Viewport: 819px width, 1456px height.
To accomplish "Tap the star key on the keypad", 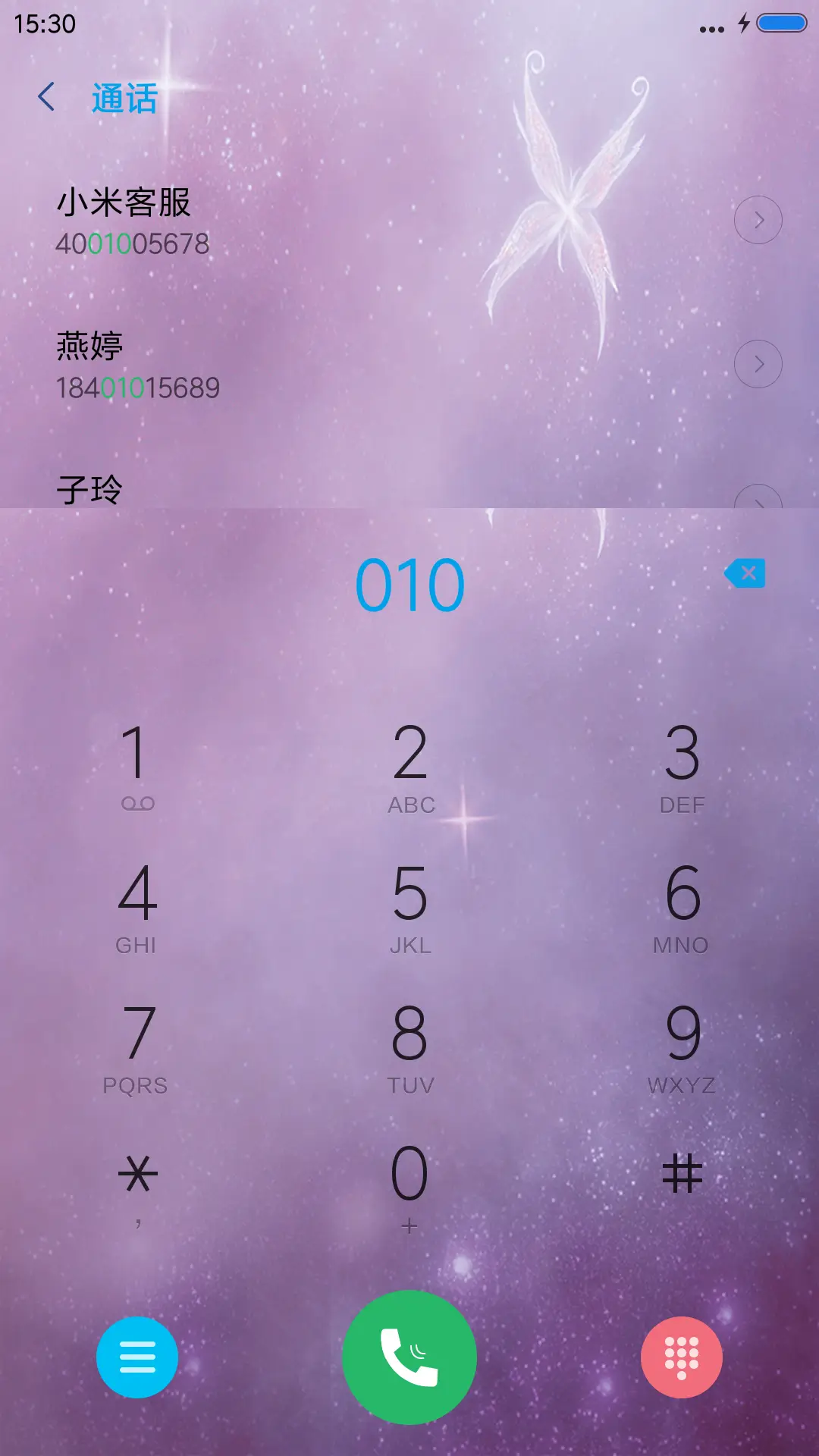I will [136, 1173].
